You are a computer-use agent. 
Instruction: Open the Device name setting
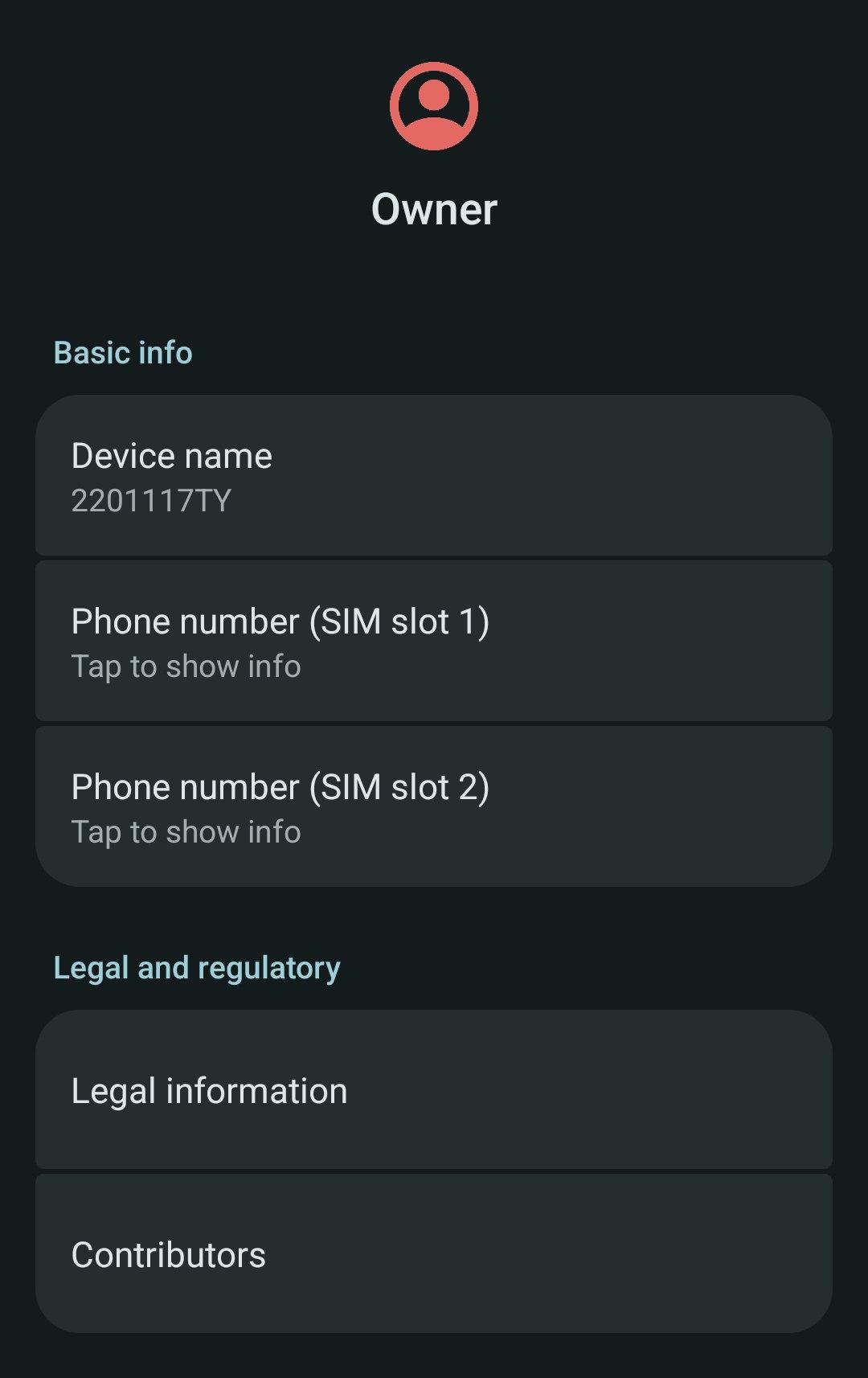click(x=434, y=476)
